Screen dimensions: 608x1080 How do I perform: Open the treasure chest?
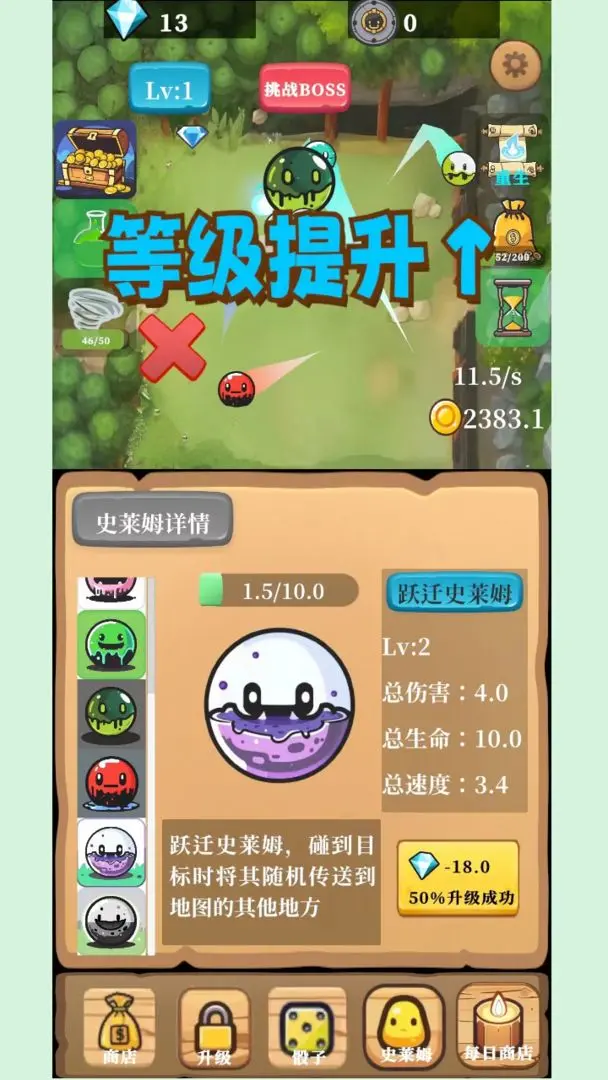pyautogui.click(x=95, y=158)
